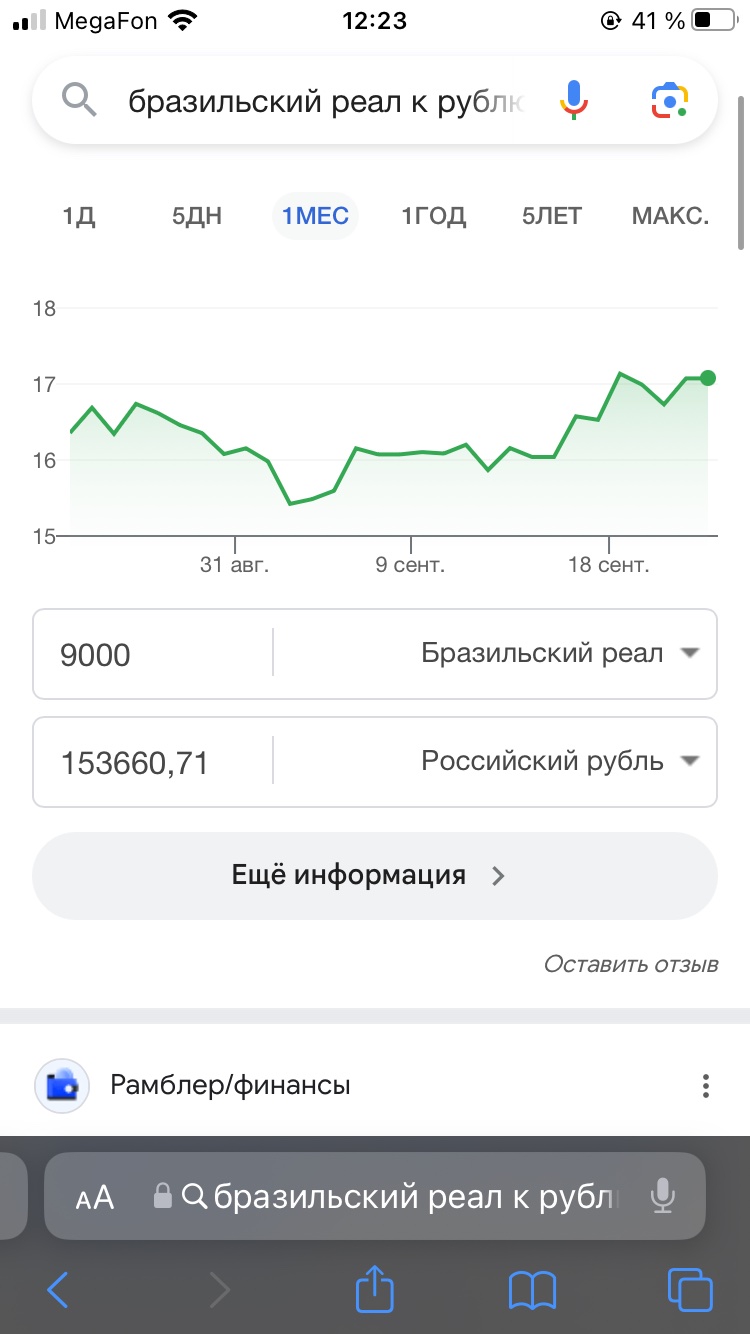Switch chart to 1Д range

79,216
